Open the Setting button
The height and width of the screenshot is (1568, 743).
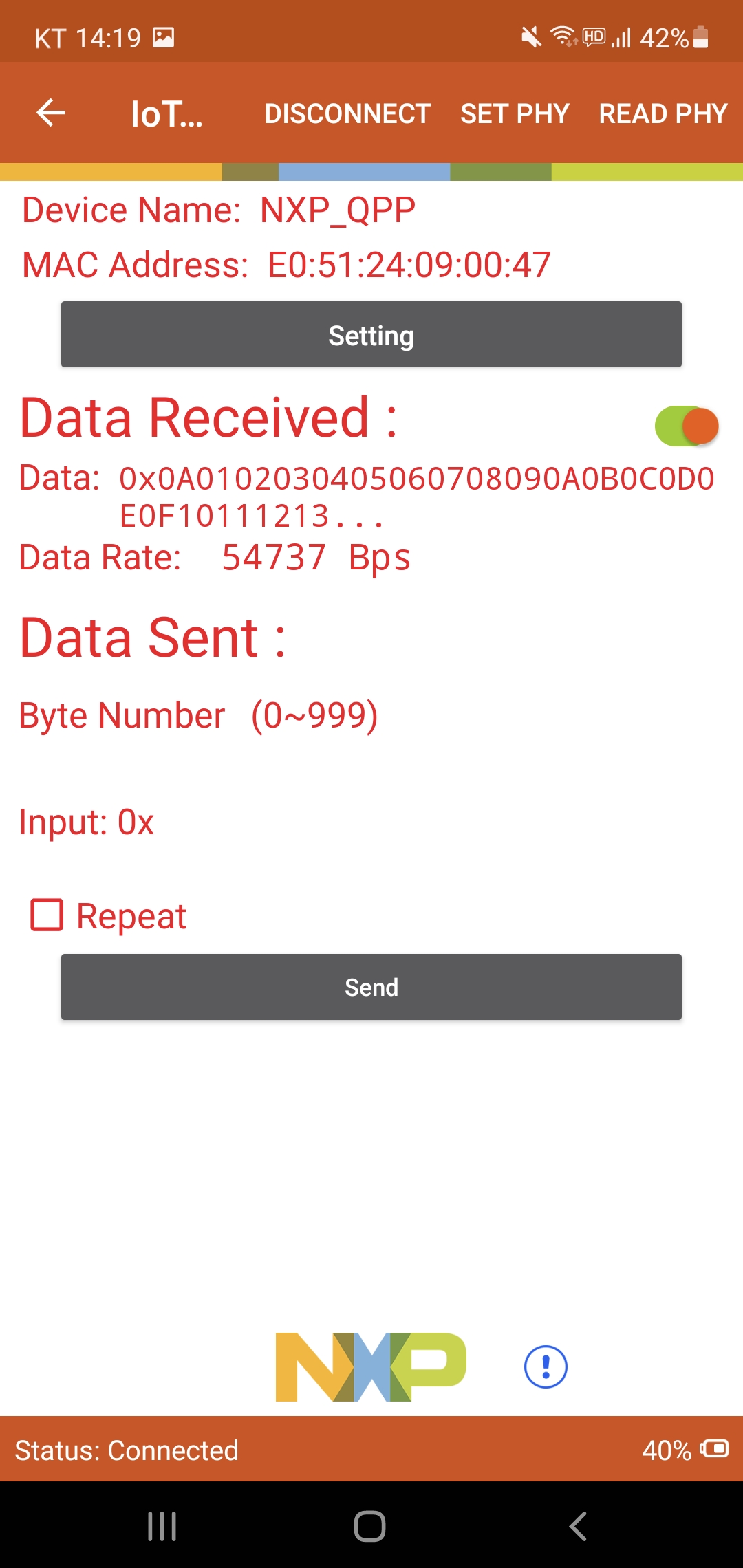pyautogui.click(x=371, y=334)
